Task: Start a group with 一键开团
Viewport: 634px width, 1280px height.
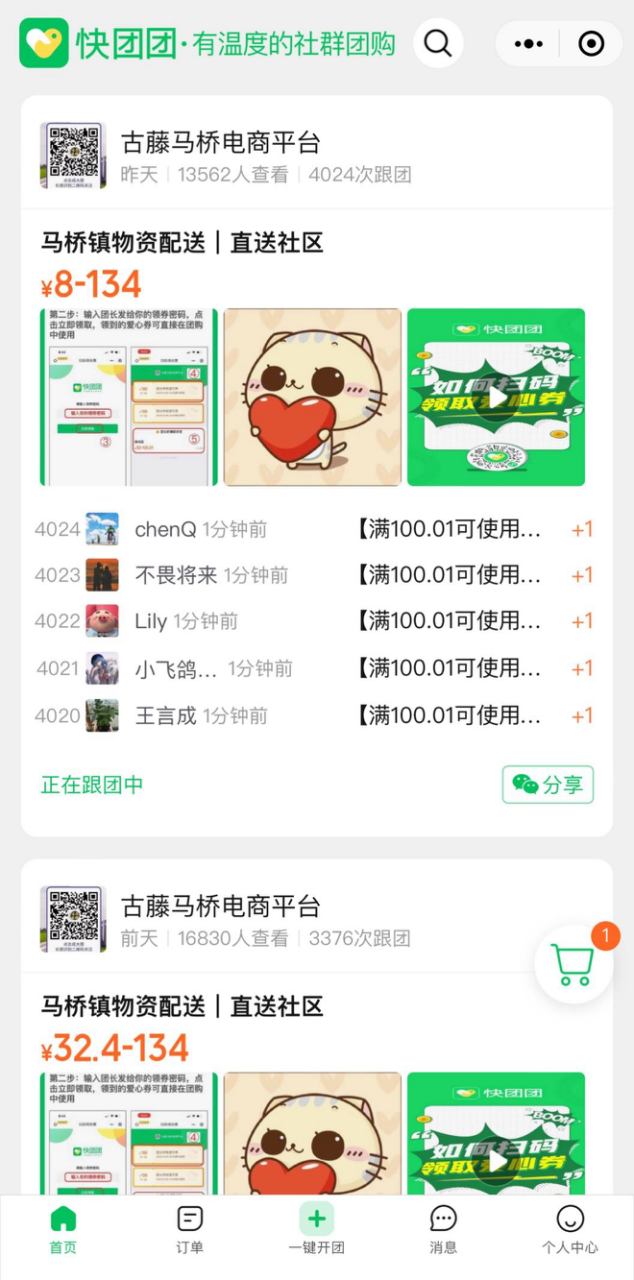Action: (316, 1229)
